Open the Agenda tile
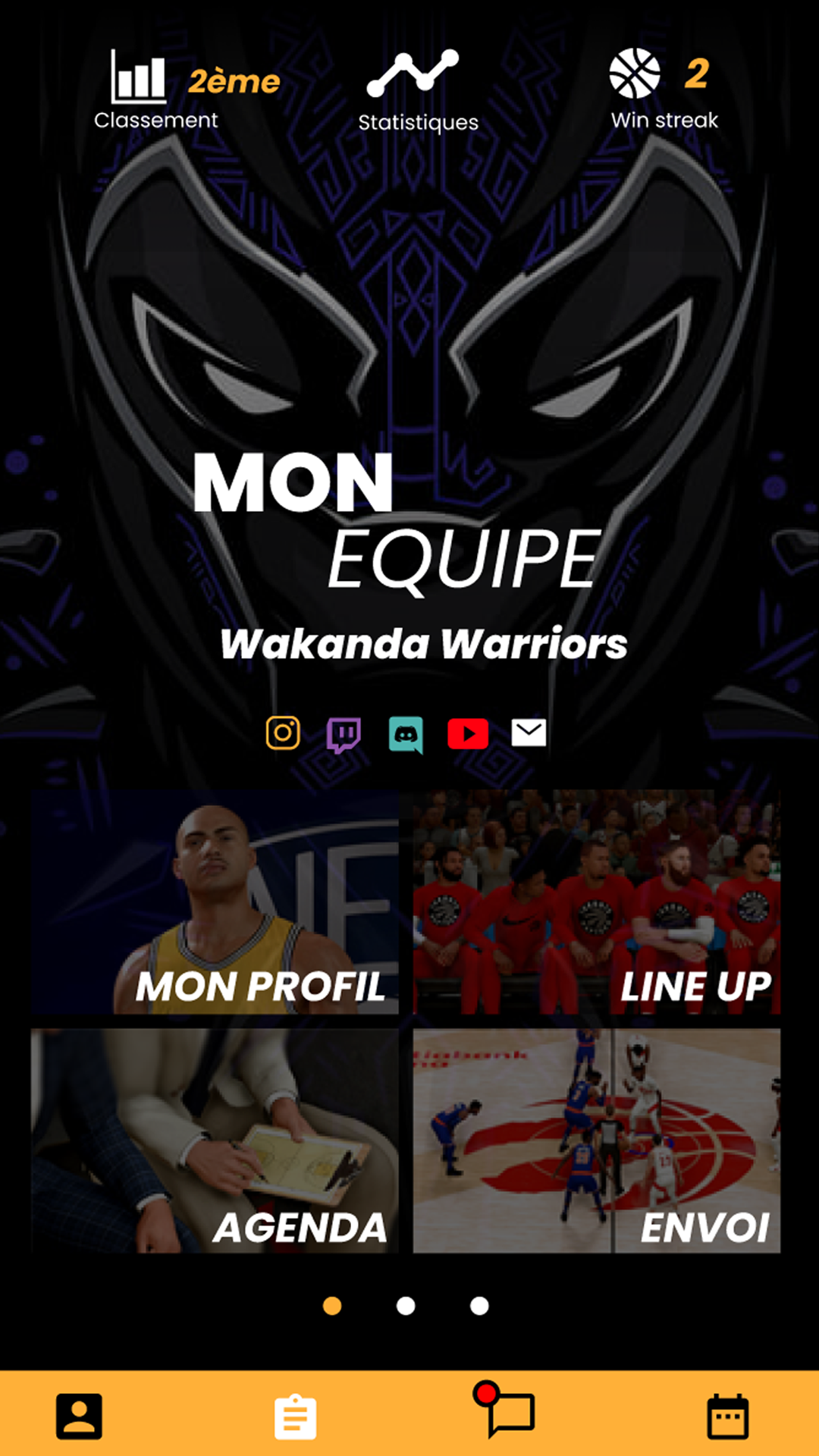Viewport: 819px width, 1456px height. click(215, 1141)
